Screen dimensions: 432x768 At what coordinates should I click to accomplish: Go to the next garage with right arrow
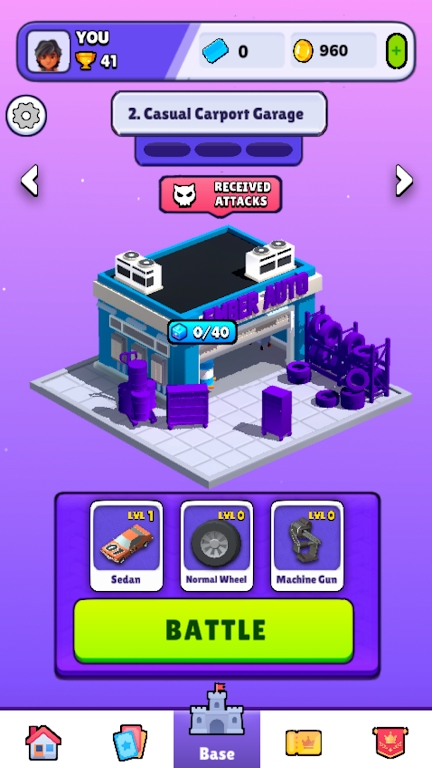coord(404,180)
